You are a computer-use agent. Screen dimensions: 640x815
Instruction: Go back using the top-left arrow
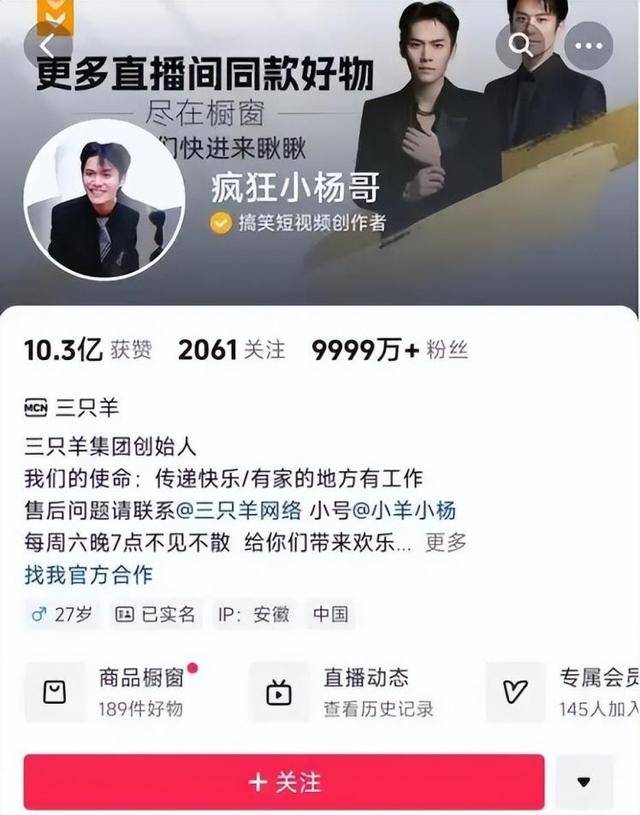tap(46, 46)
